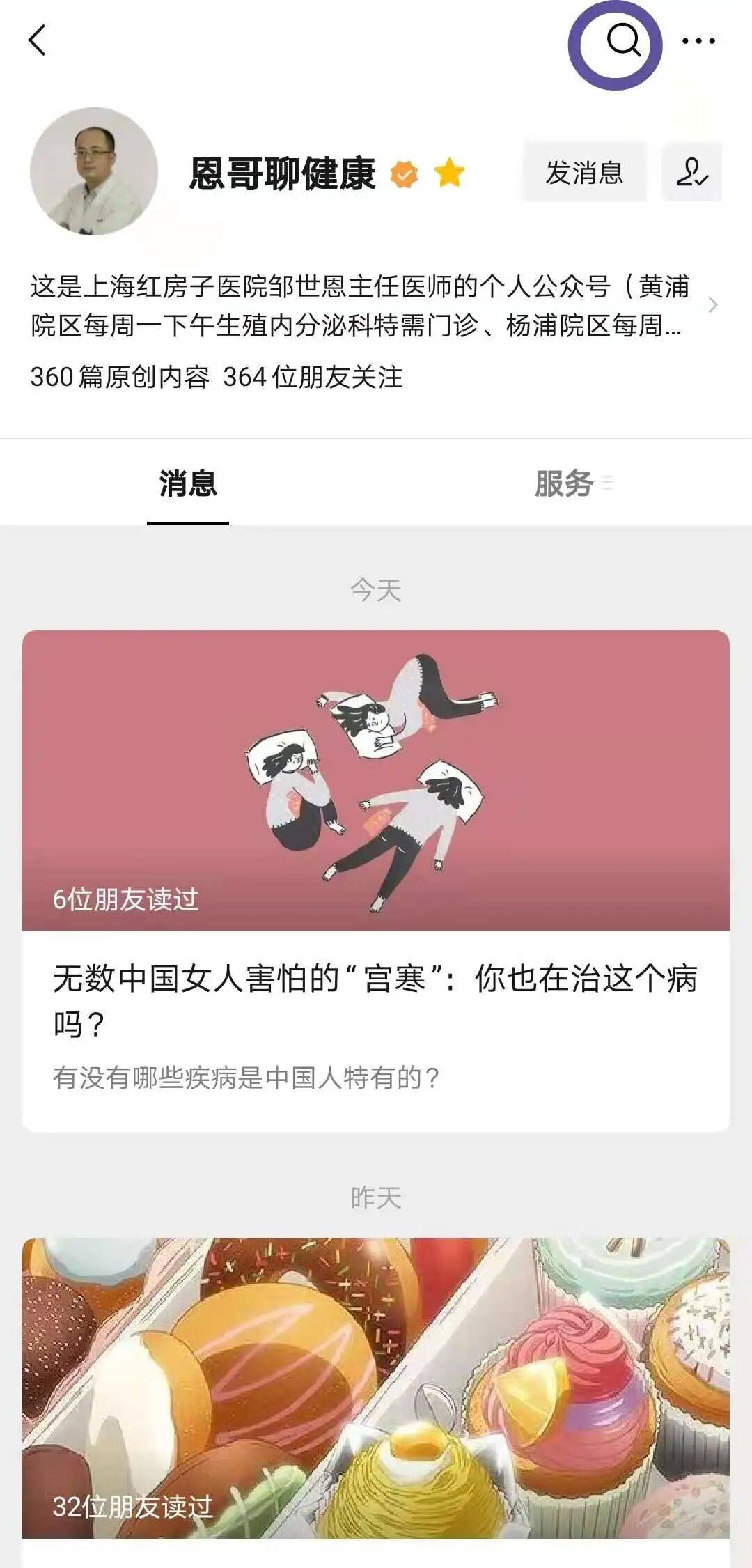
Task: Switch to the 服务 tab
Action: tap(564, 483)
